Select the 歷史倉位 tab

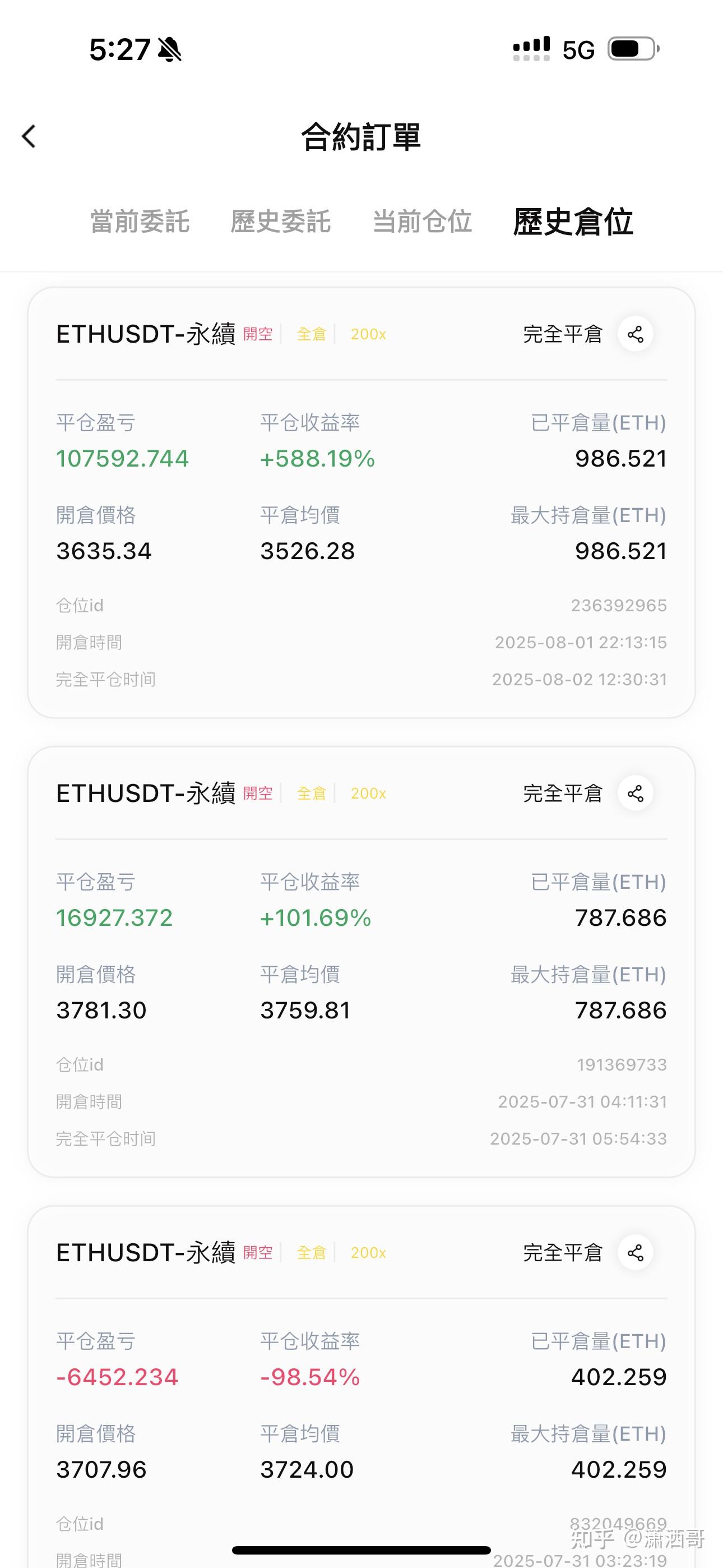573,222
